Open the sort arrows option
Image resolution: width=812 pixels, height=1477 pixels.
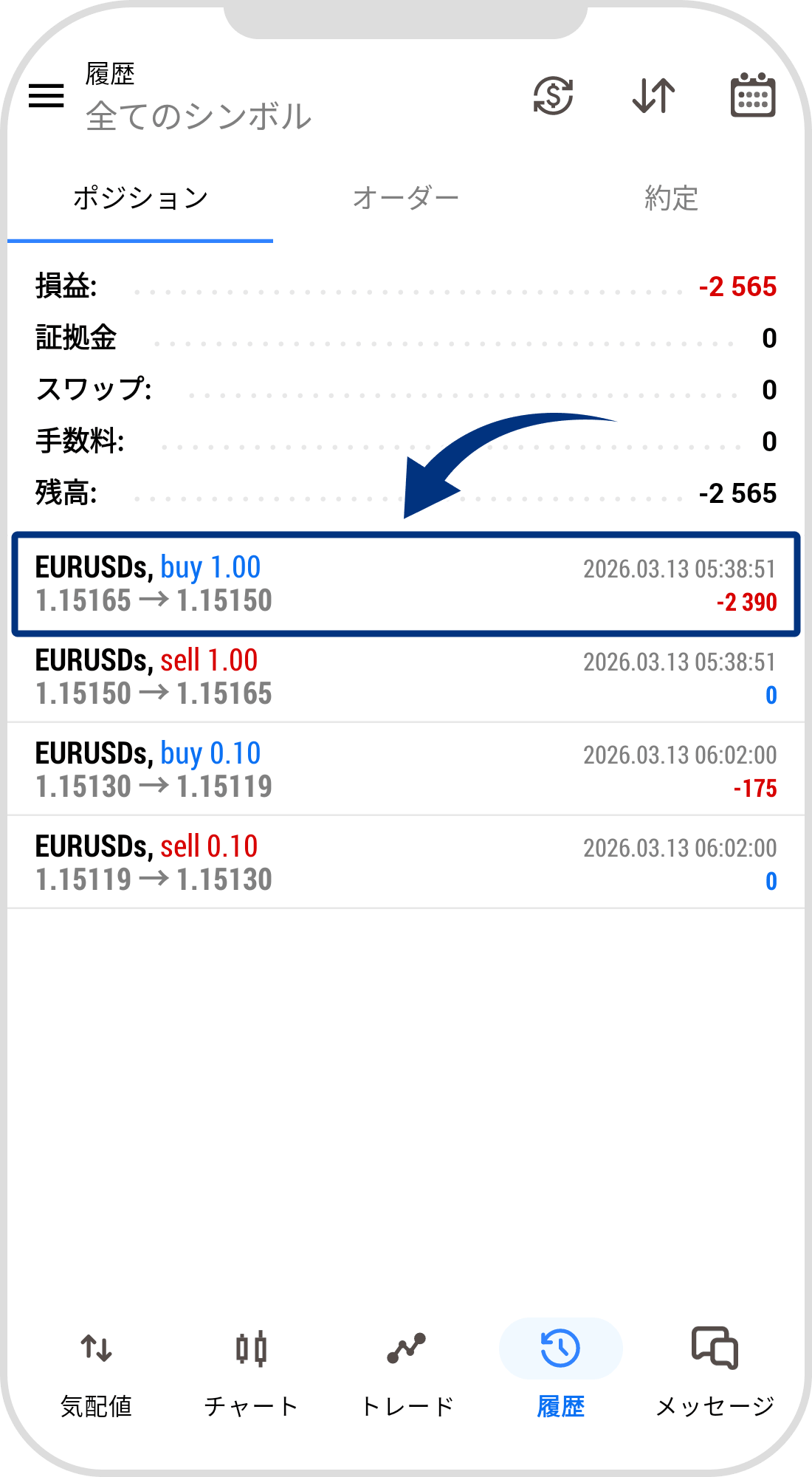[653, 96]
